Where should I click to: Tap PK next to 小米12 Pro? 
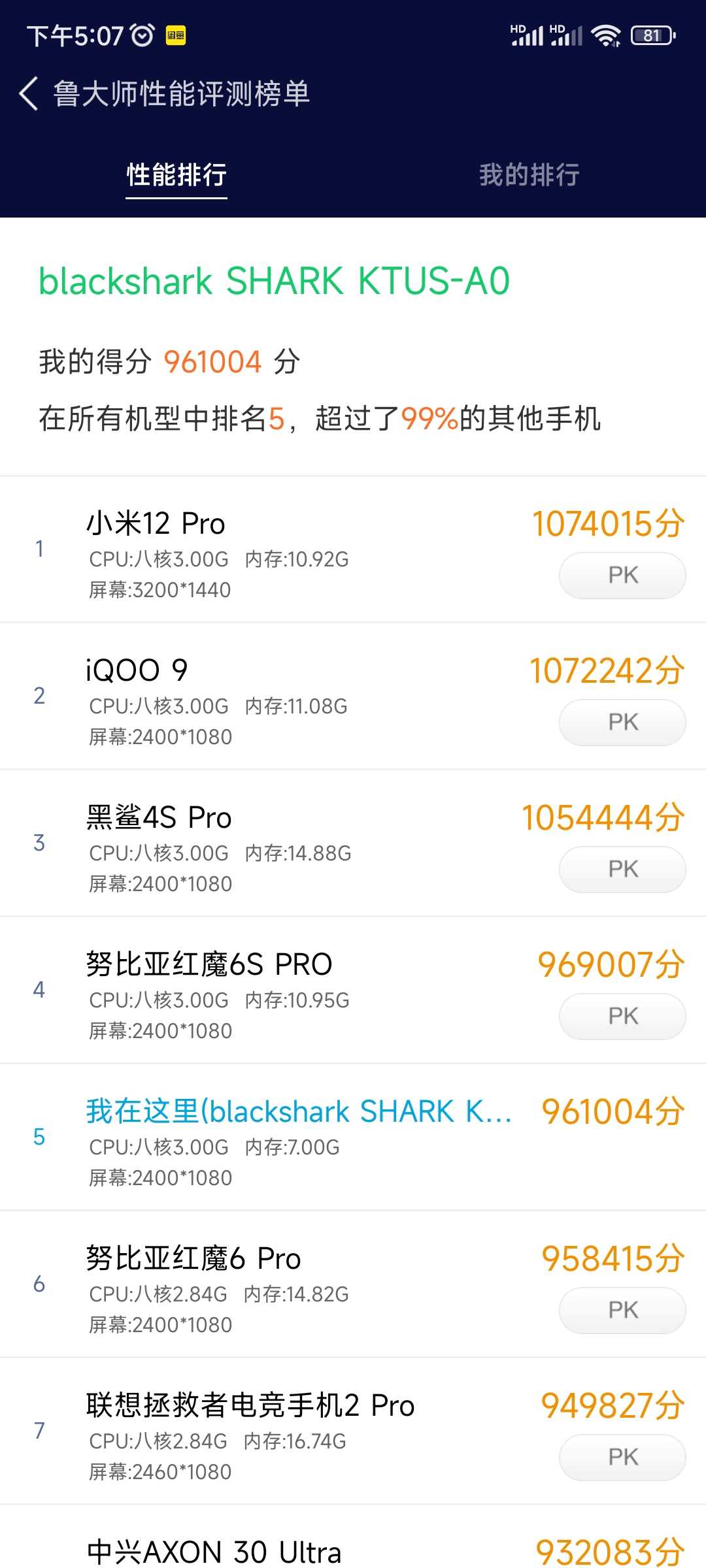[622, 575]
